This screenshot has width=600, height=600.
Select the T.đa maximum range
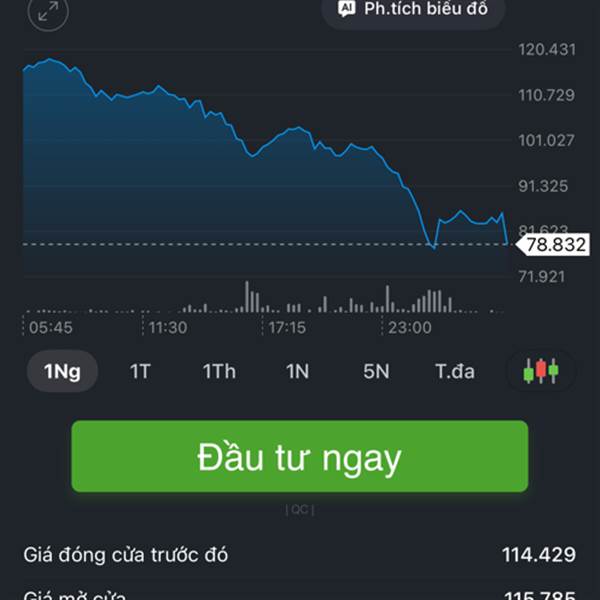[455, 372]
